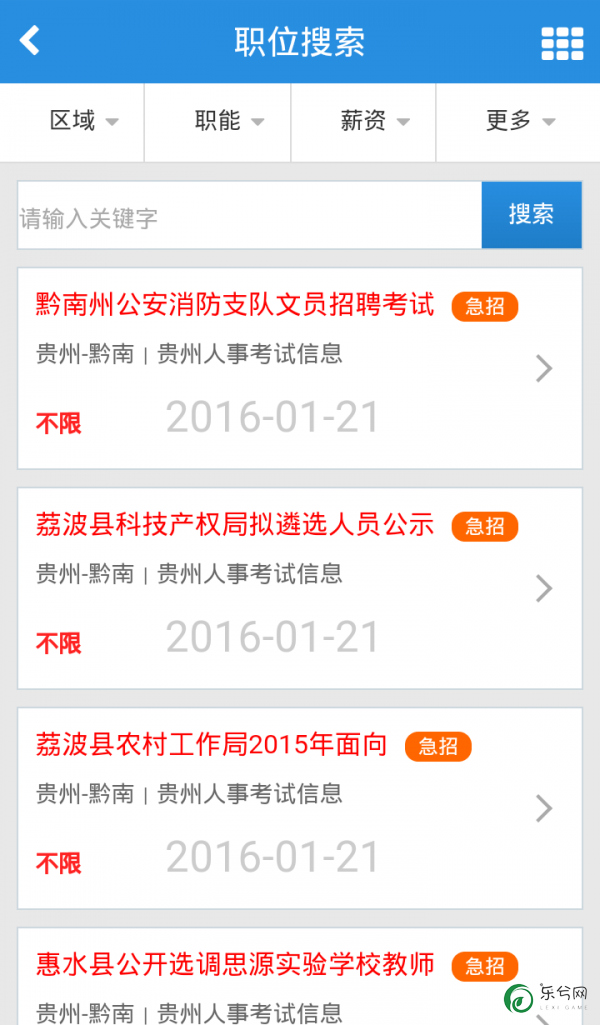Expand the 区域 filter dropdown
The height and width of the screenshot is (1025, 600).
click(x=72, y=122)
